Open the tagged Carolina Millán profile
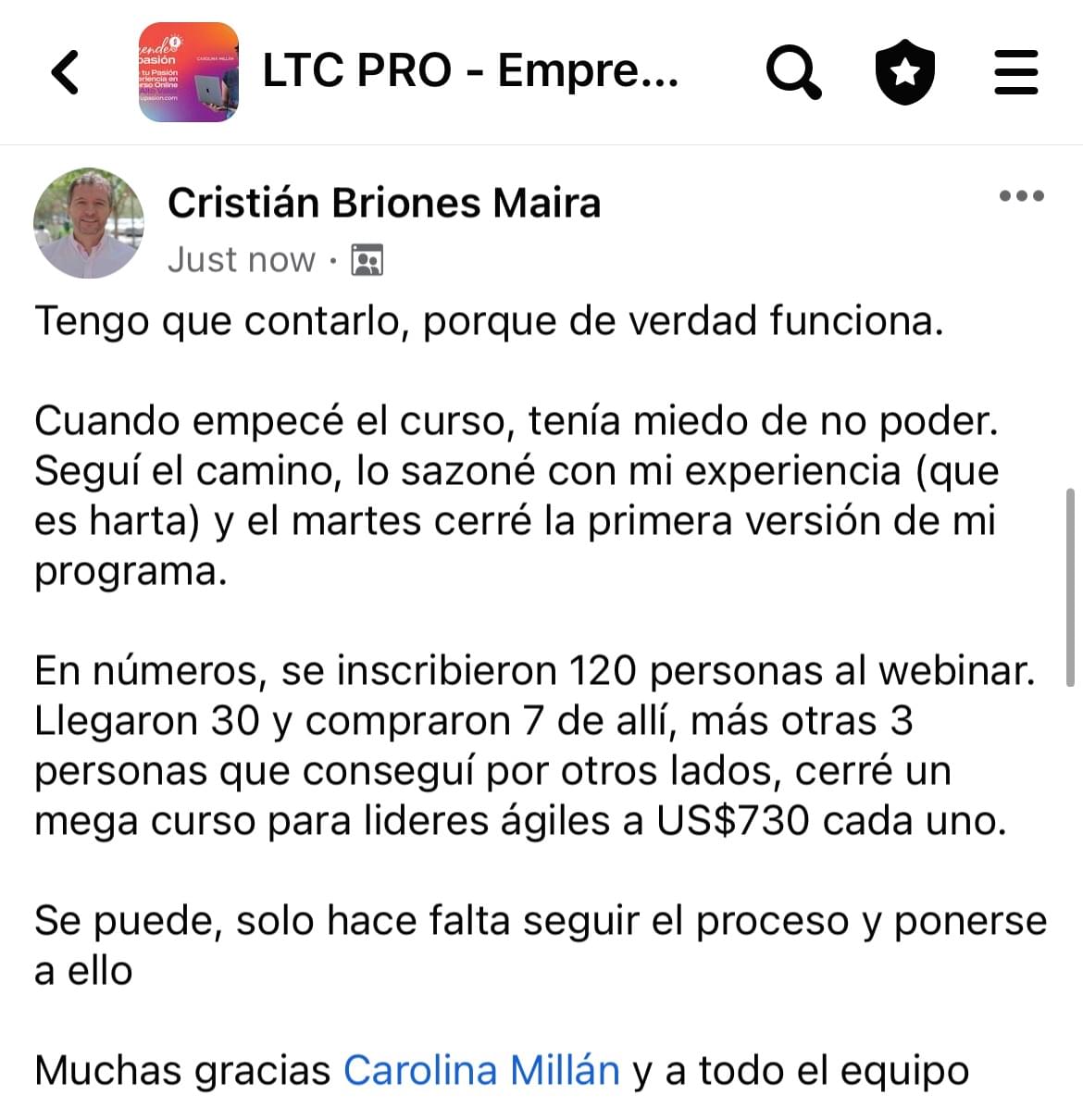Image resolution: width=1083 pixels, height=1120 pixels. pyautogui.click(x=481, y=1070)
